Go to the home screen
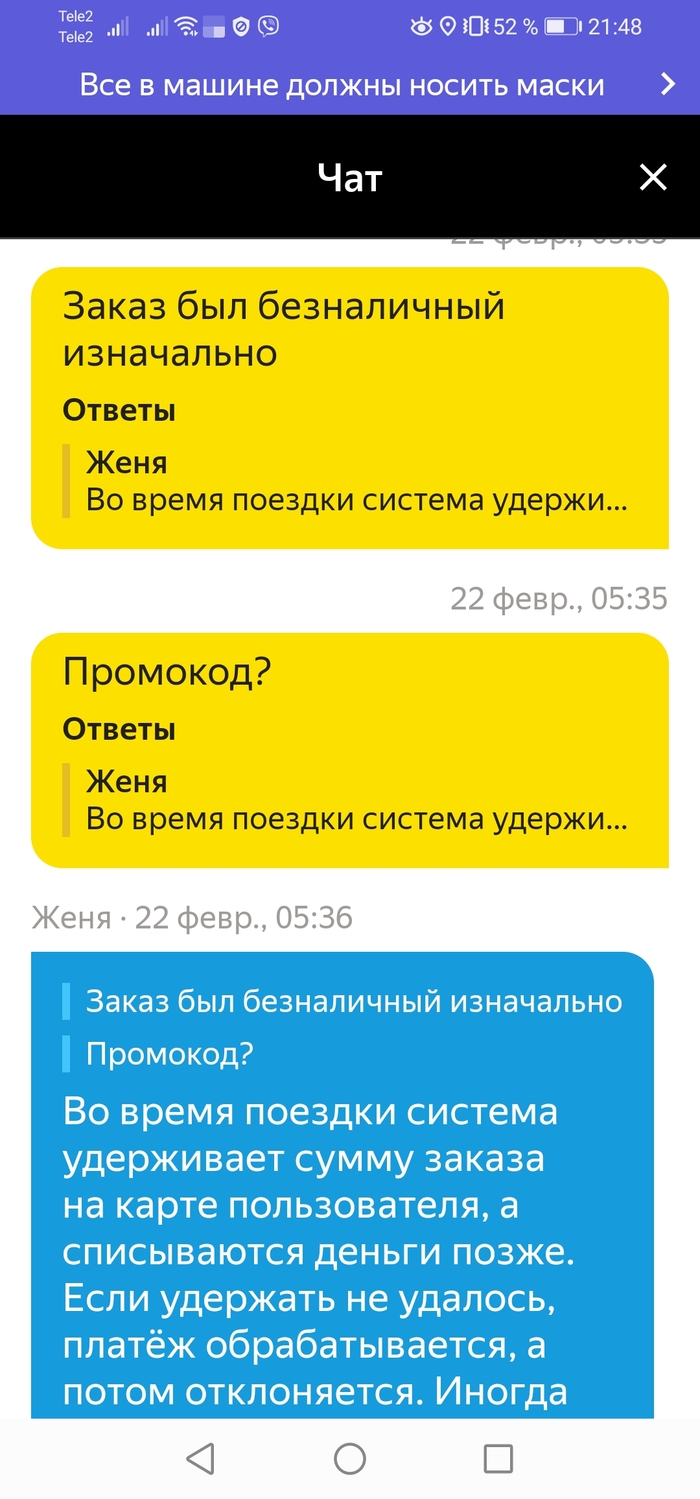Viewport: 700px width, 1499px height. click(x=350, y=1459)
